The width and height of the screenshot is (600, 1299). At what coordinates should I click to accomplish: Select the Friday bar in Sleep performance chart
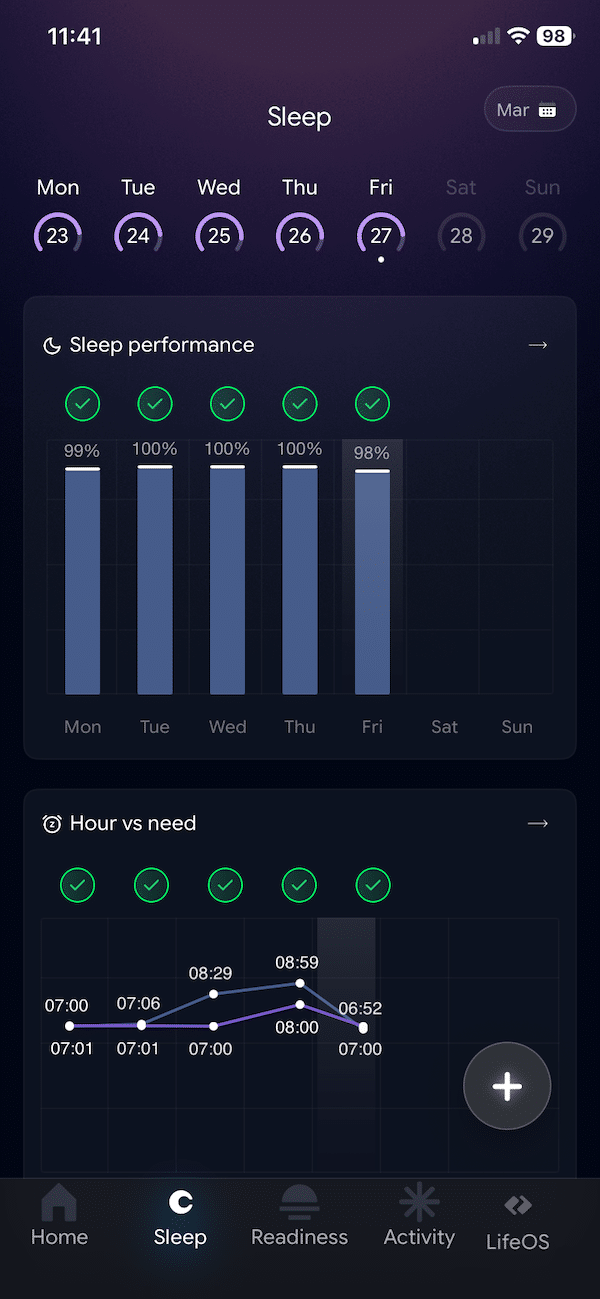373,580
